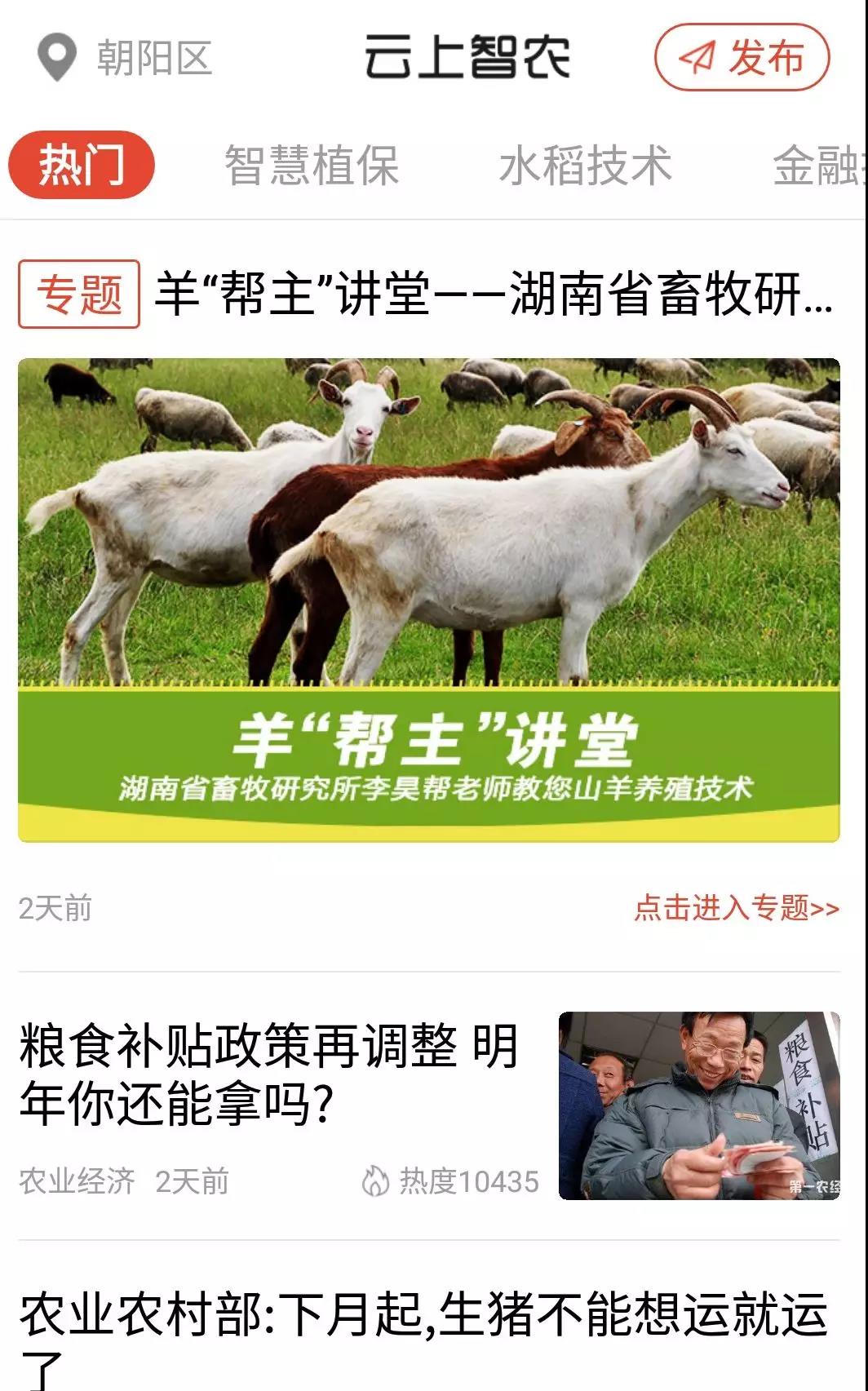Viewport: 868px width, 1391px height.
Task: Open the 羊"帮主"讲堂 banner image
Action: pyautogui.click(x=428, y=600)
